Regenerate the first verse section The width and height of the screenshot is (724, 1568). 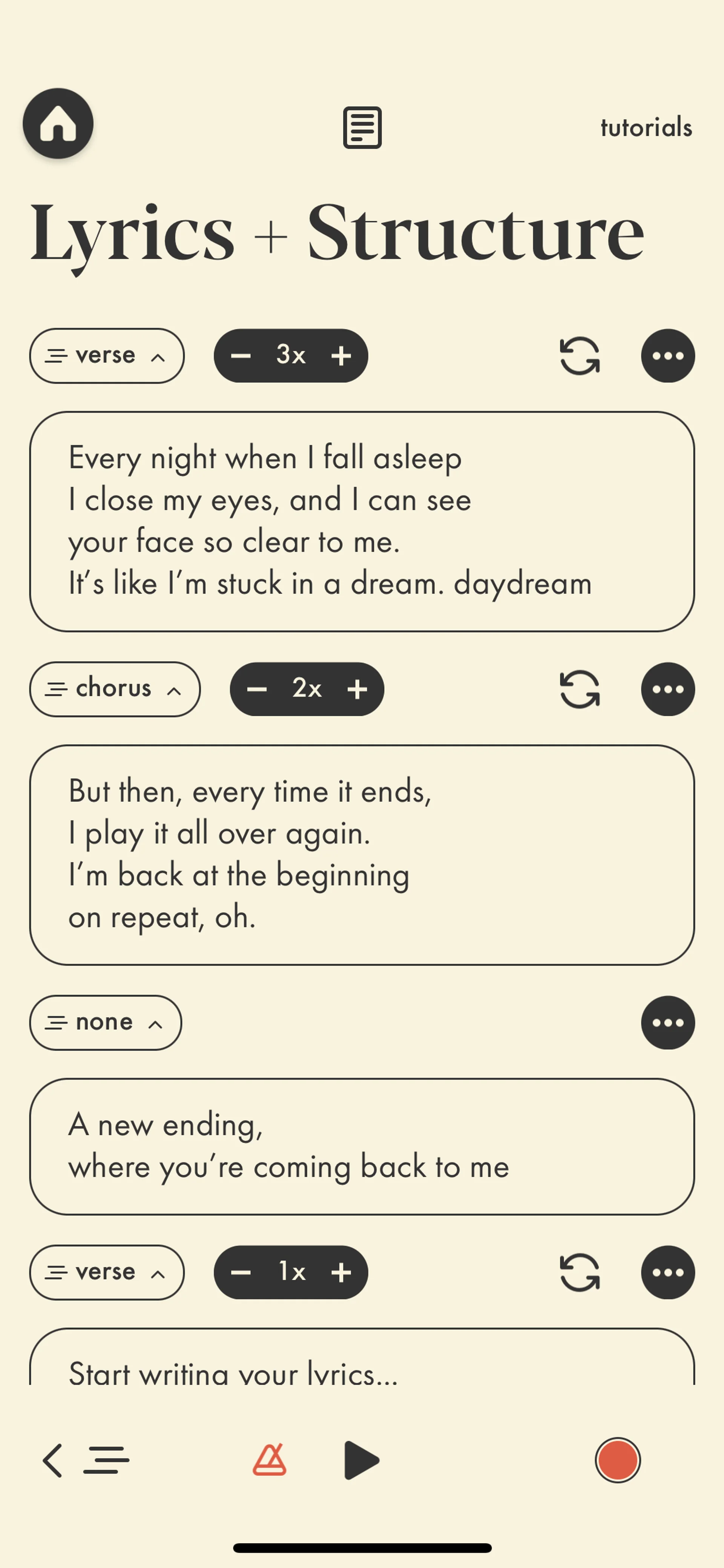click(579, 355)
